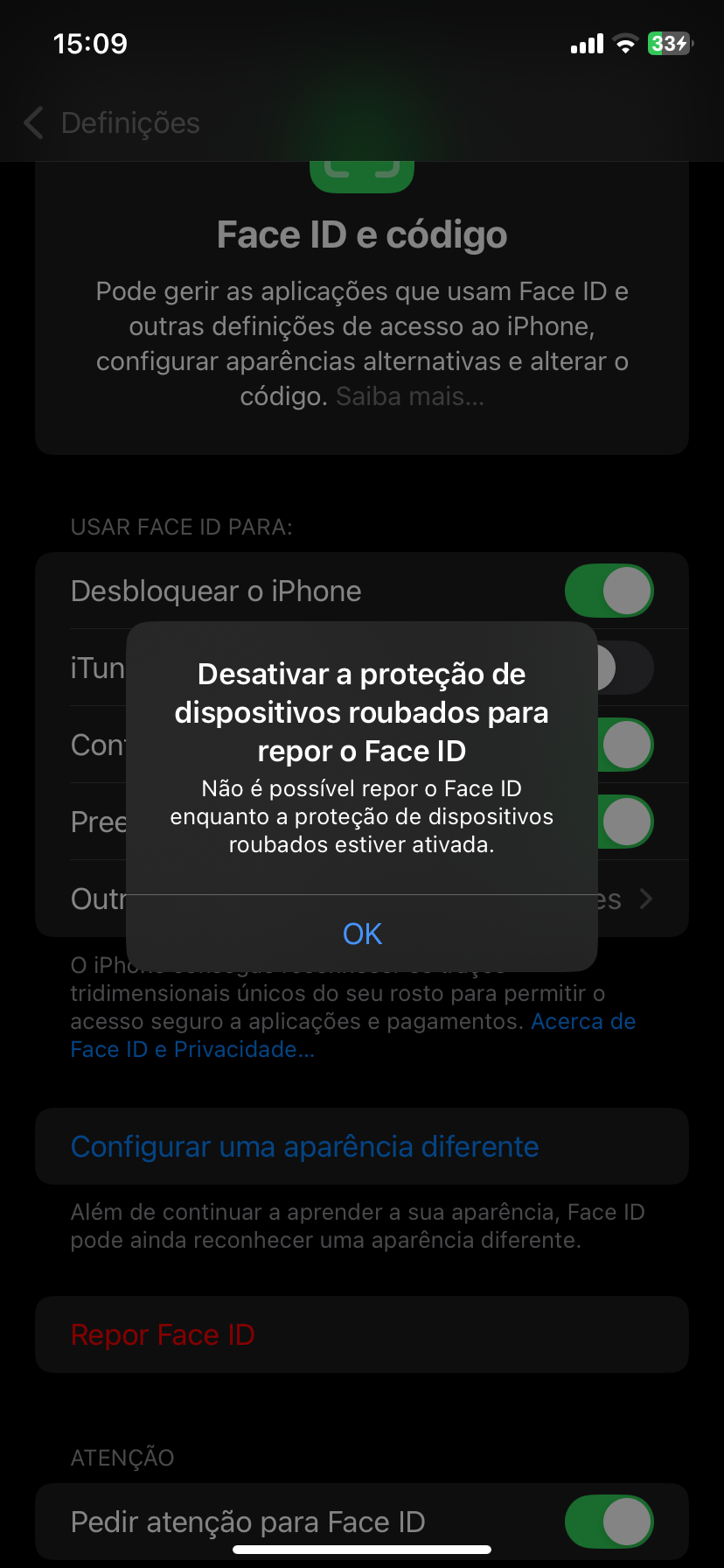Go back to Definições
Screen dimensions: 724x1568
click(x=112, y=123)
